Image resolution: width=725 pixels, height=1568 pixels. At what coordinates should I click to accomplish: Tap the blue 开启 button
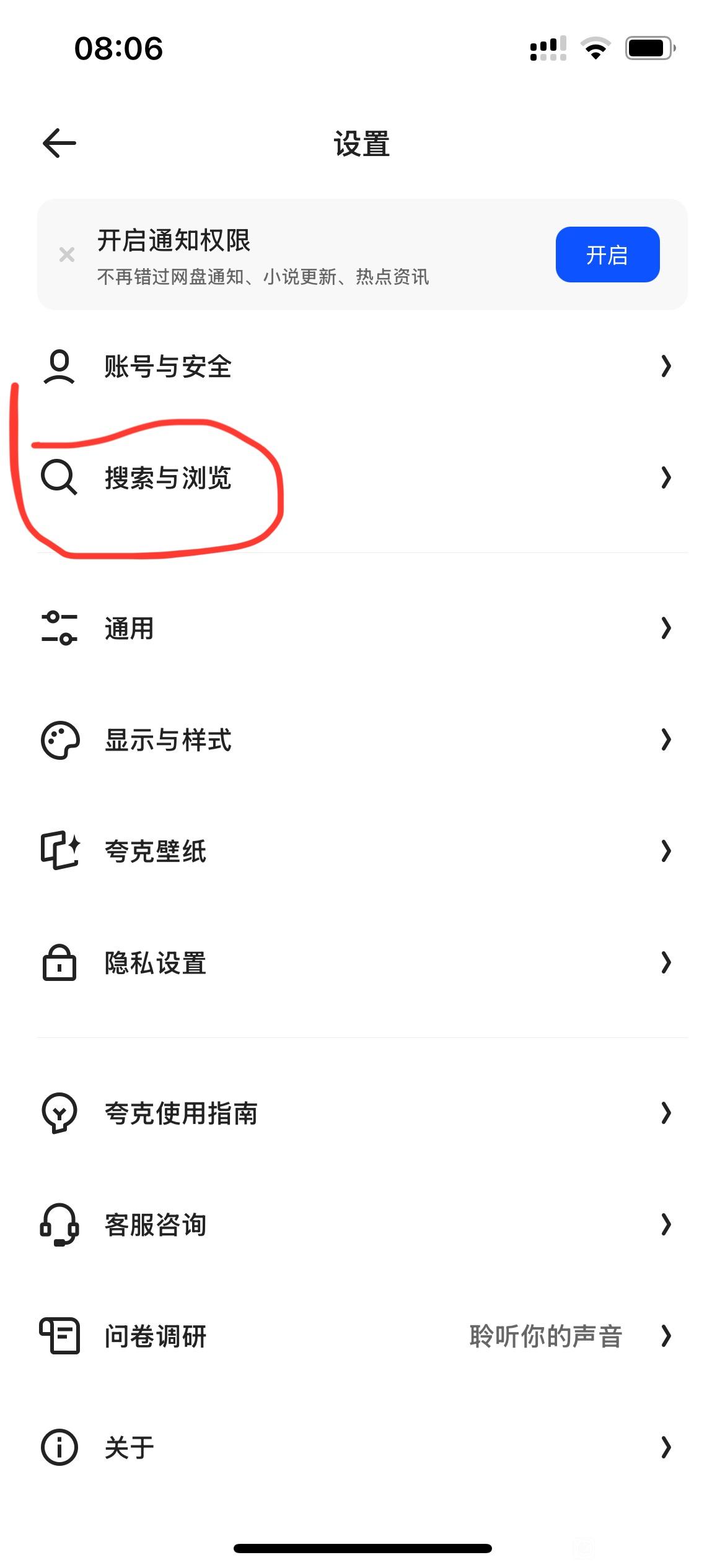[607, 255]
